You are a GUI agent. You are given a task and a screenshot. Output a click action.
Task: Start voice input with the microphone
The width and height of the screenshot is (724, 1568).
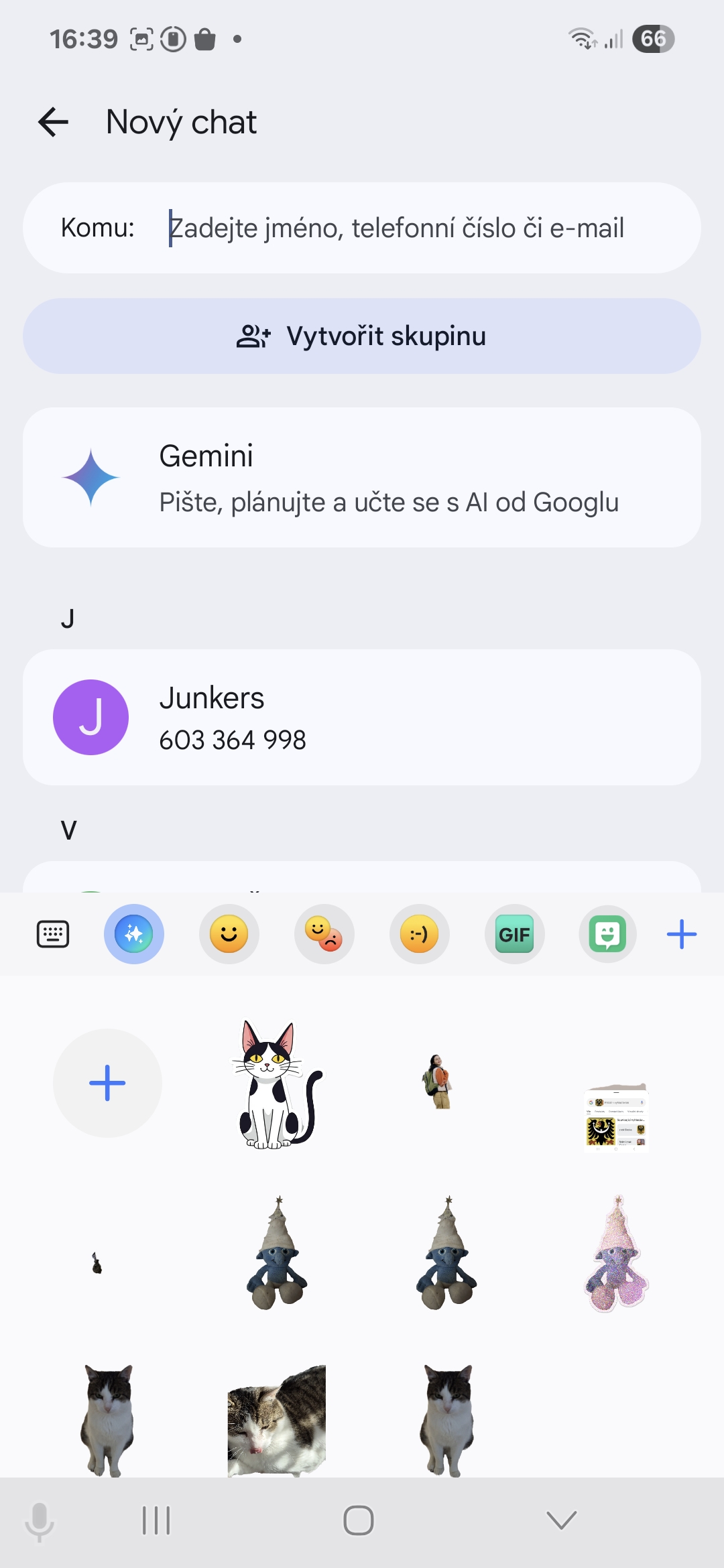pyautogui.click(x=40, y=1521)
